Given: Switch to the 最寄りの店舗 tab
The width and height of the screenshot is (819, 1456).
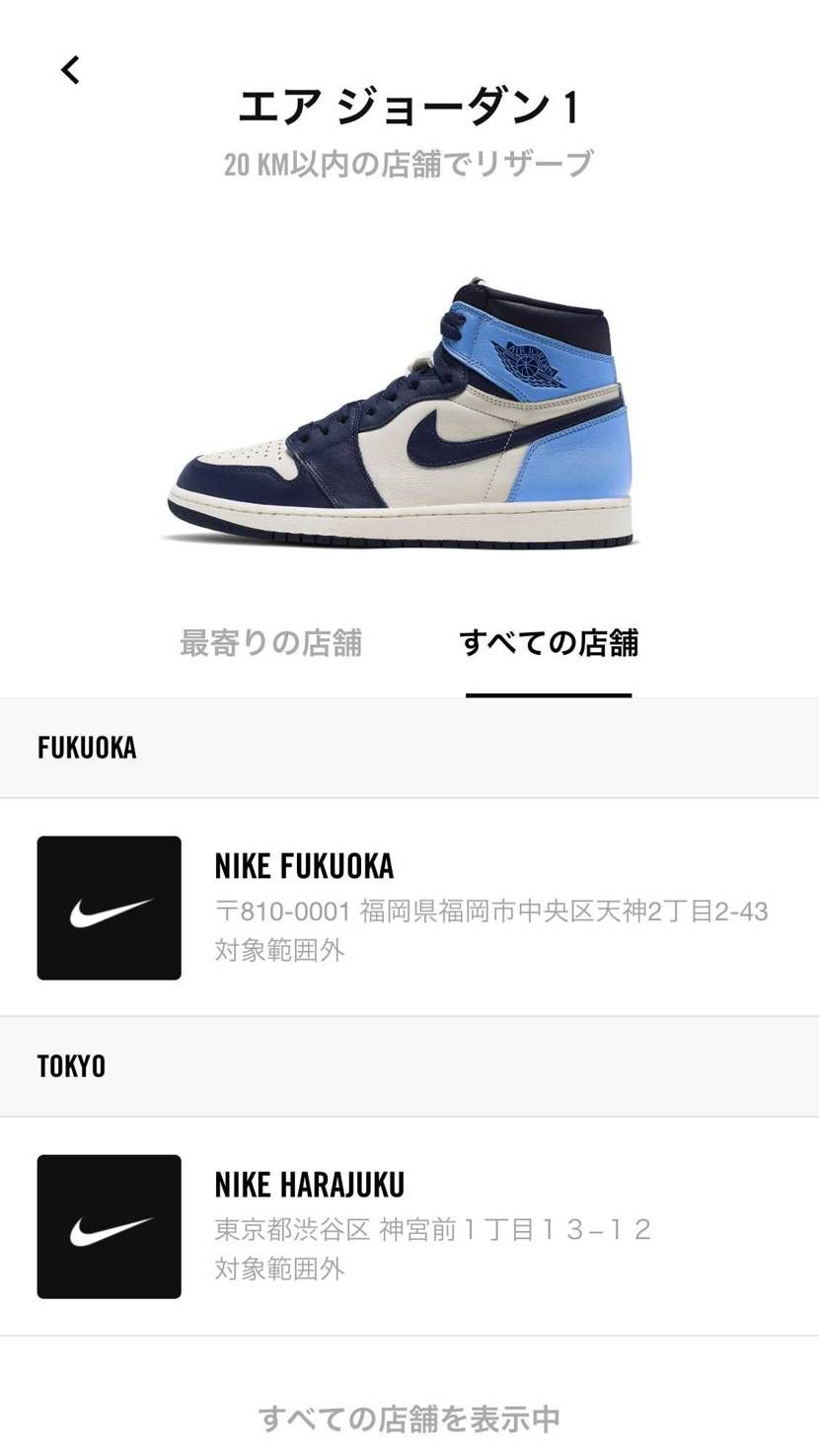Looking at the screenshot, I should pos(270,642).
